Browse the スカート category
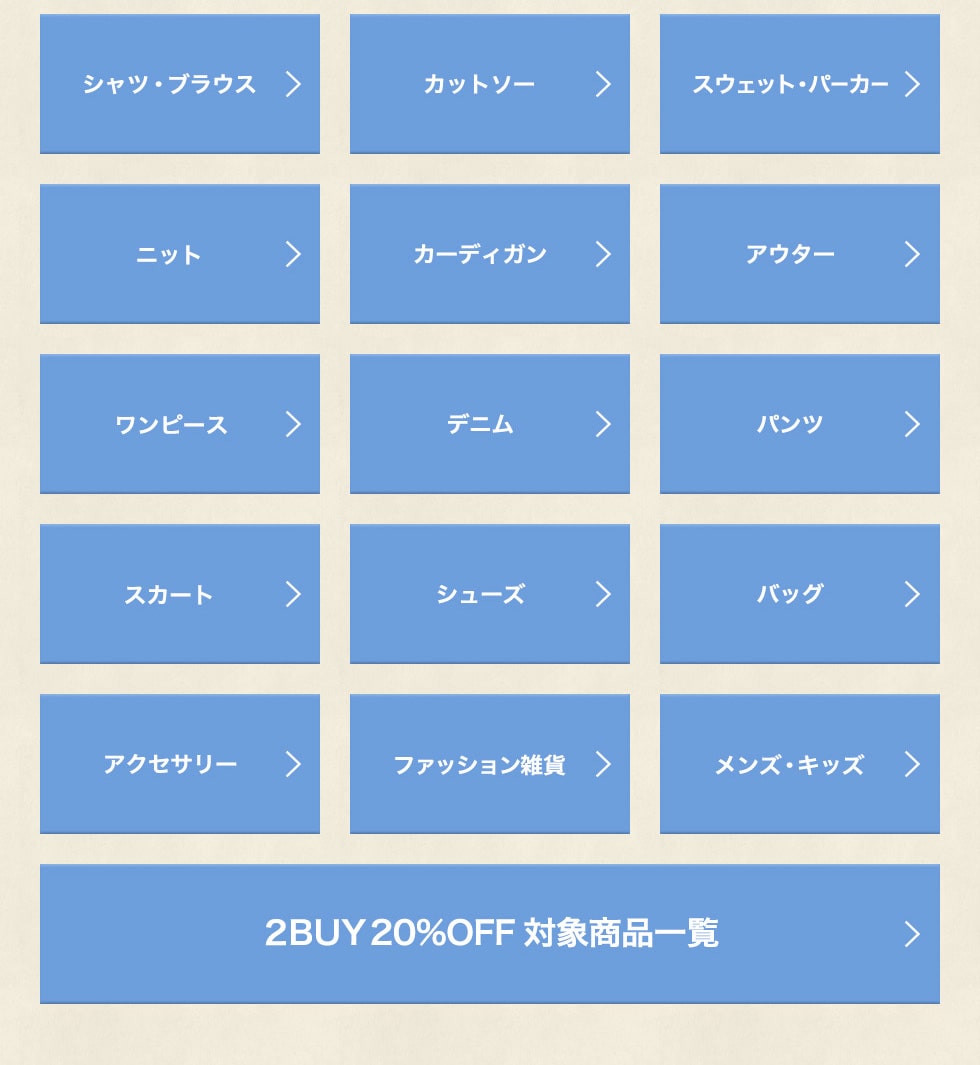 coord(180,594)
